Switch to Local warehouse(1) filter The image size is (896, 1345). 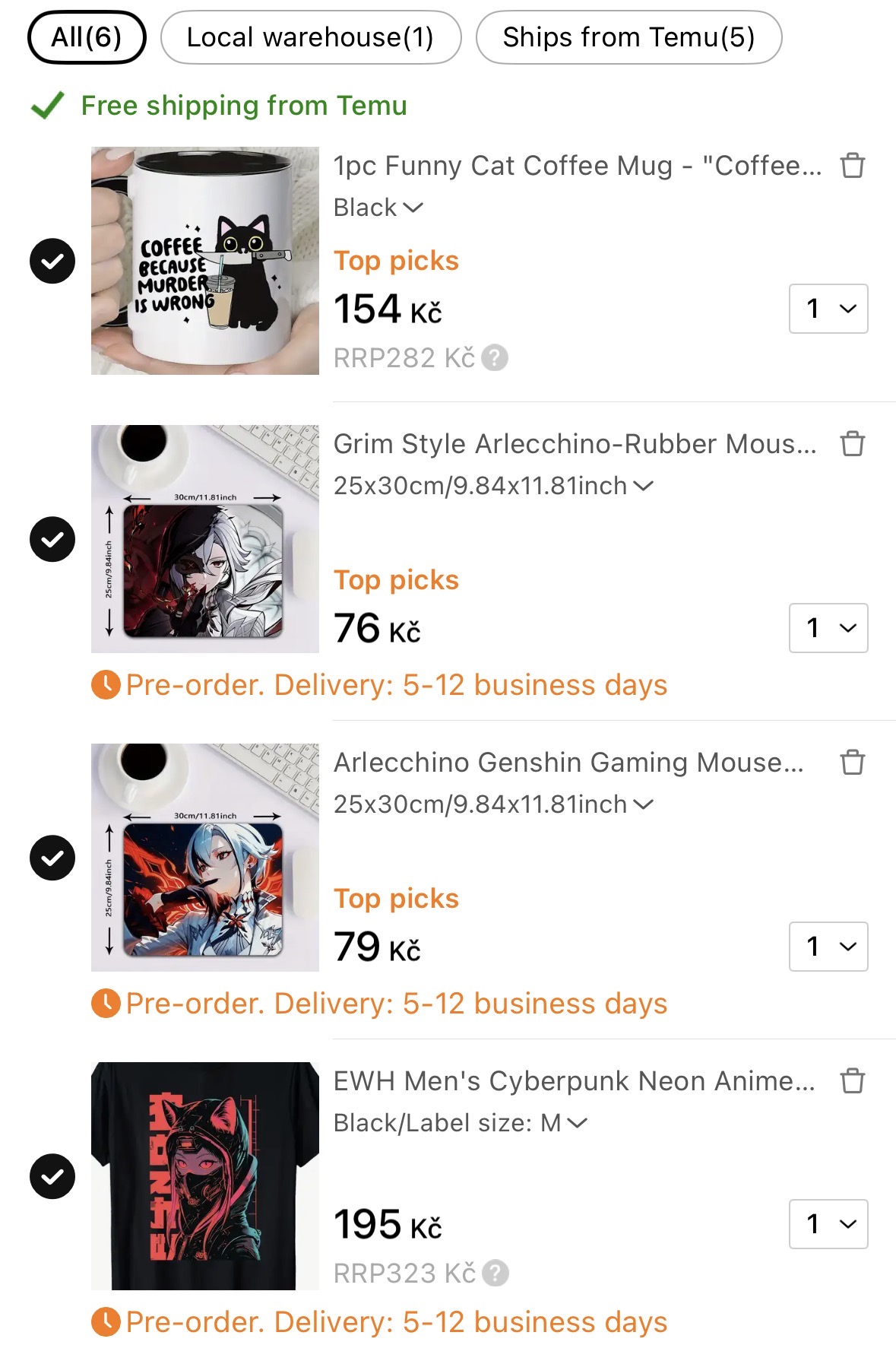pyautogui.click(x=310, y=37)
